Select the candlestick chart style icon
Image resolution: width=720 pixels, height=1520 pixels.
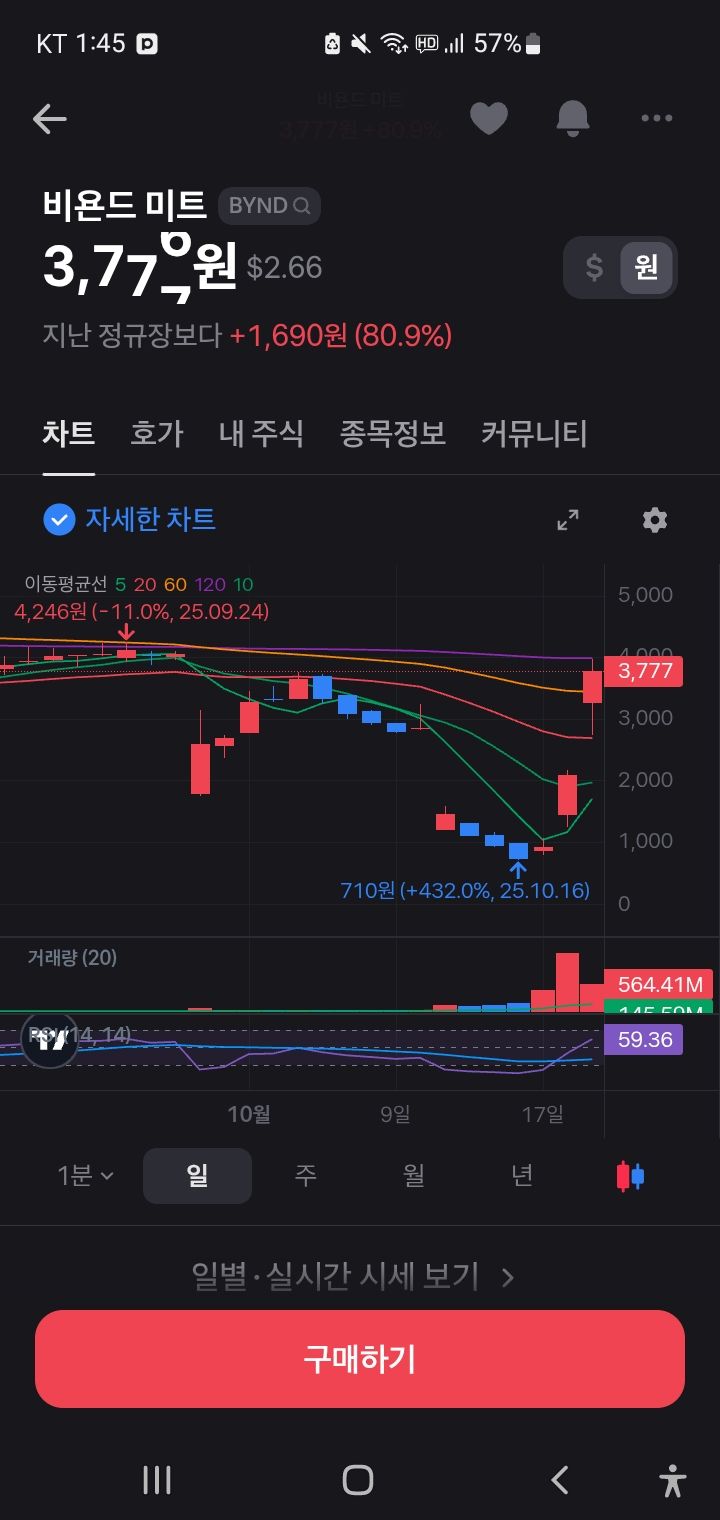click(x=629, y=1176)
